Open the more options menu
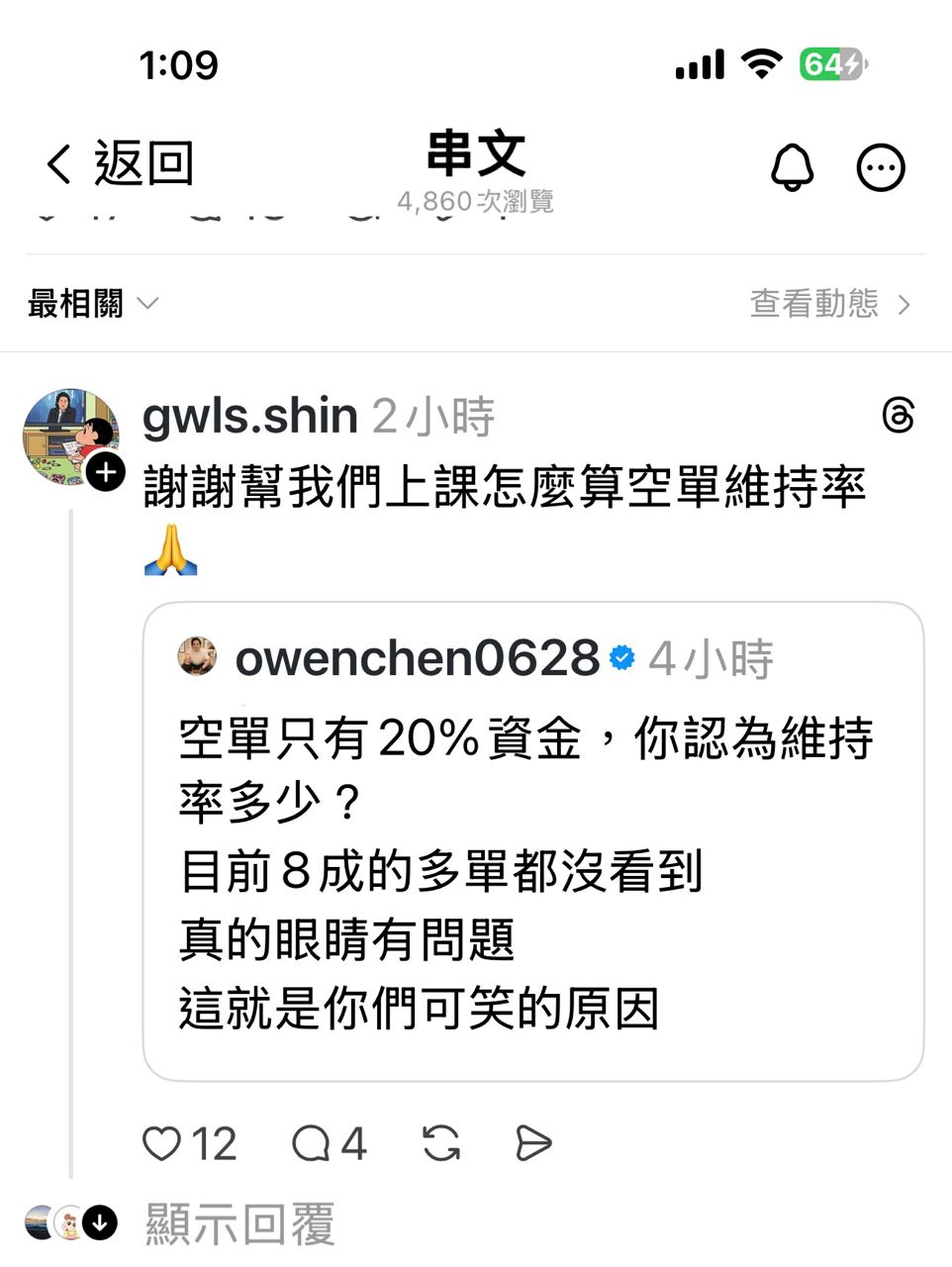This screenshot has height=1267, width=952. [880, 167]
